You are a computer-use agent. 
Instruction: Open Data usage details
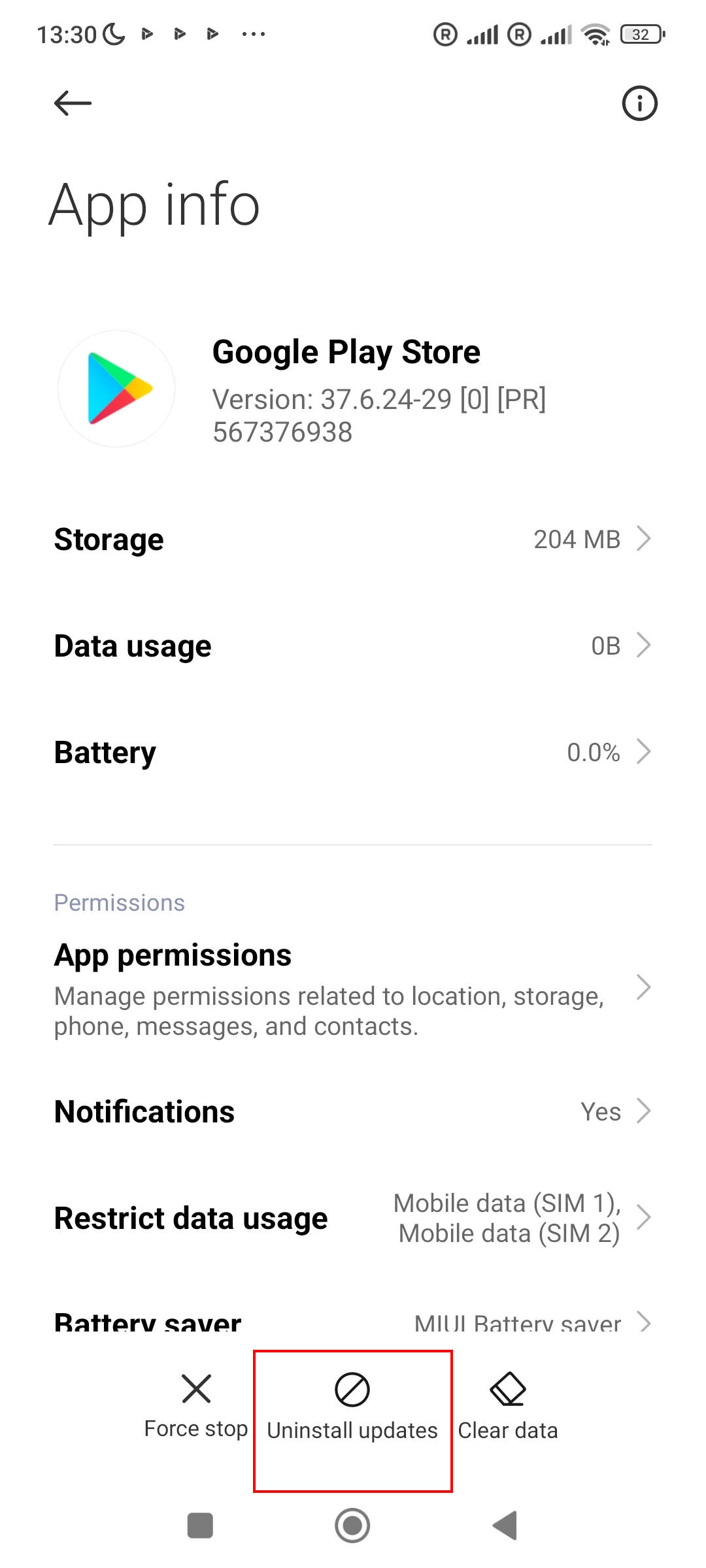[353, 646]
